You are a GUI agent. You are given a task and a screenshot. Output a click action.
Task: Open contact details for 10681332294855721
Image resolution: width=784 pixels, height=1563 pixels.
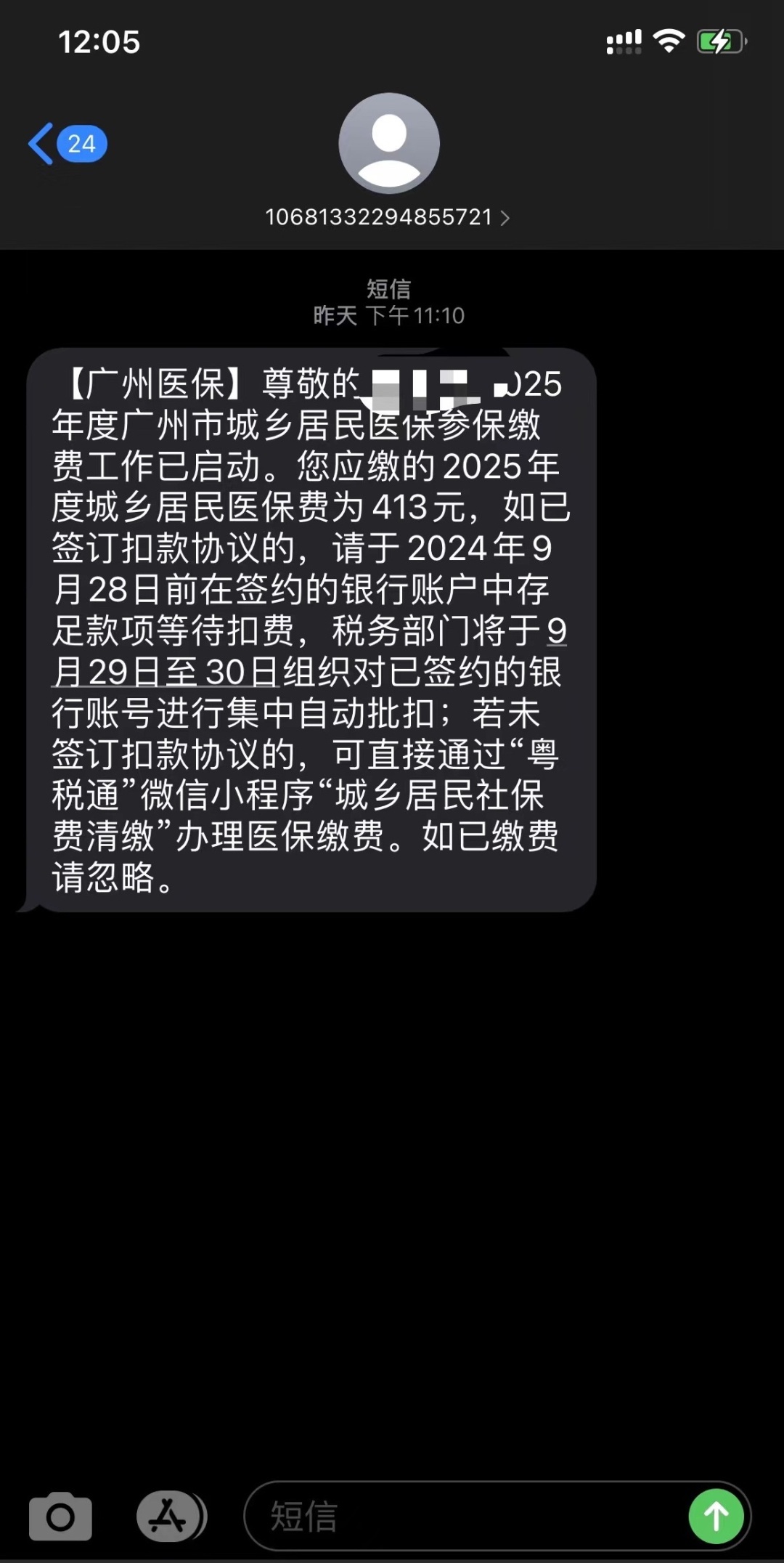point(388,217)
